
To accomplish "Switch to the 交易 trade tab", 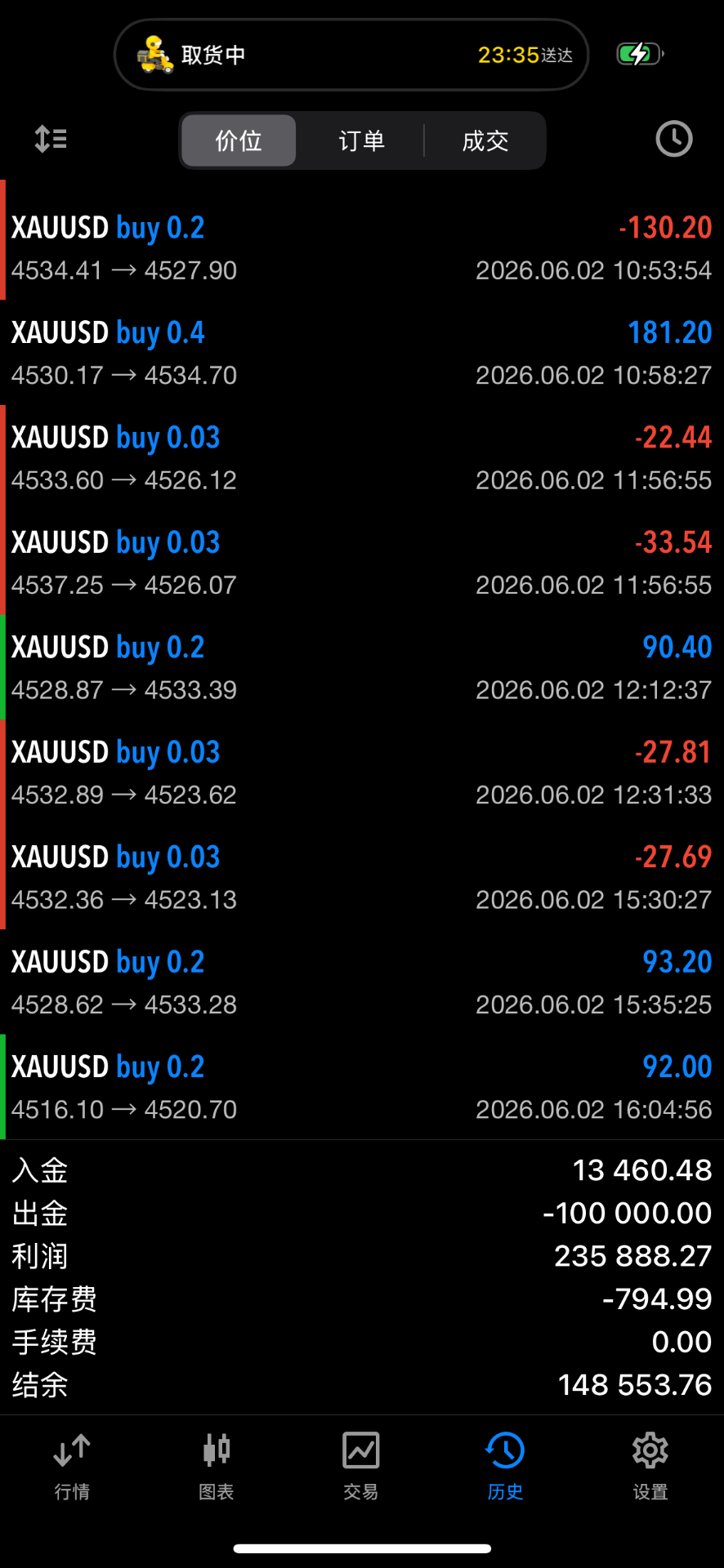I will (361, 1467).
